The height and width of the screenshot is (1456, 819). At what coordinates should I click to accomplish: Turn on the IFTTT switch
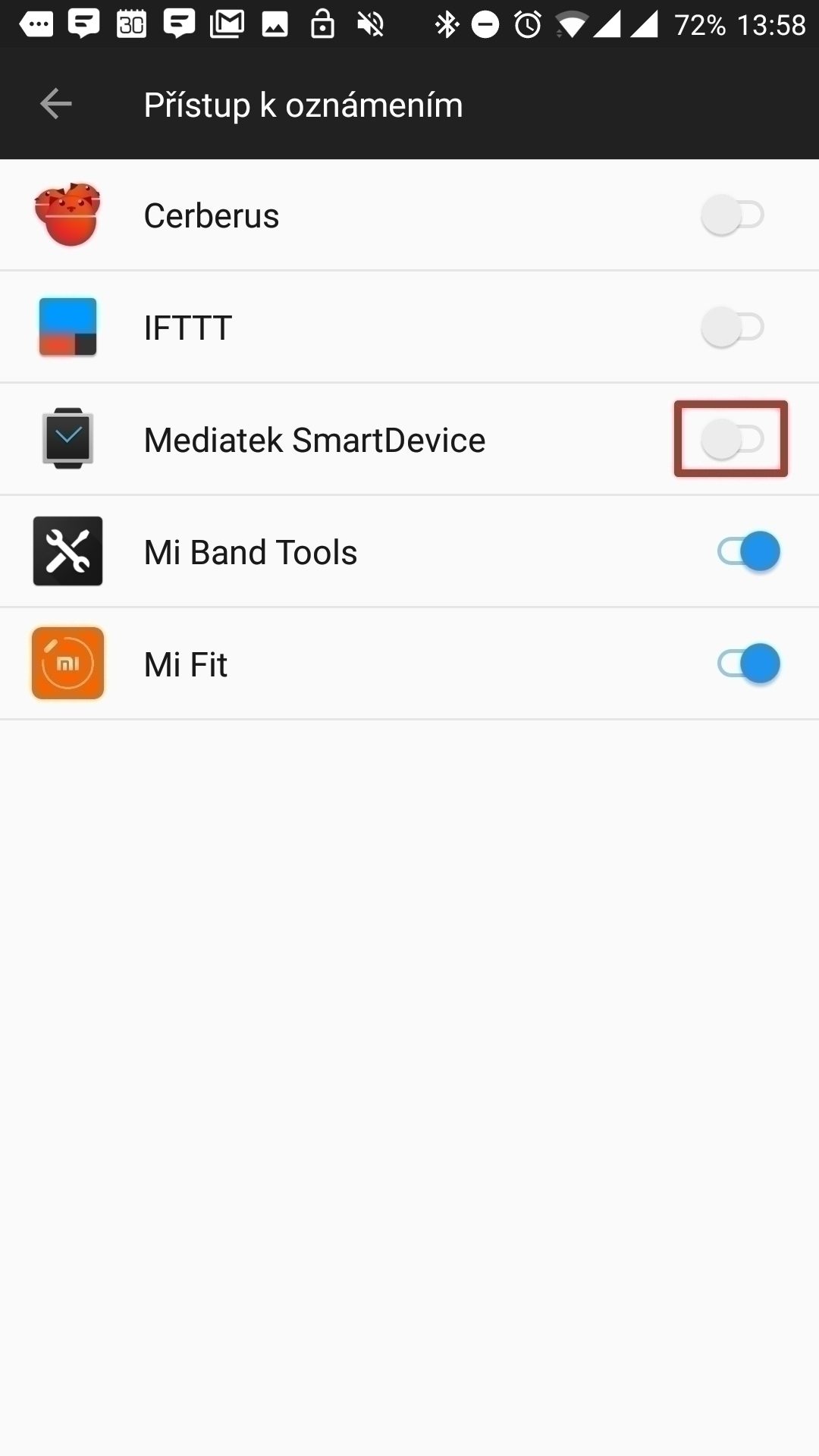pos(733,327)
